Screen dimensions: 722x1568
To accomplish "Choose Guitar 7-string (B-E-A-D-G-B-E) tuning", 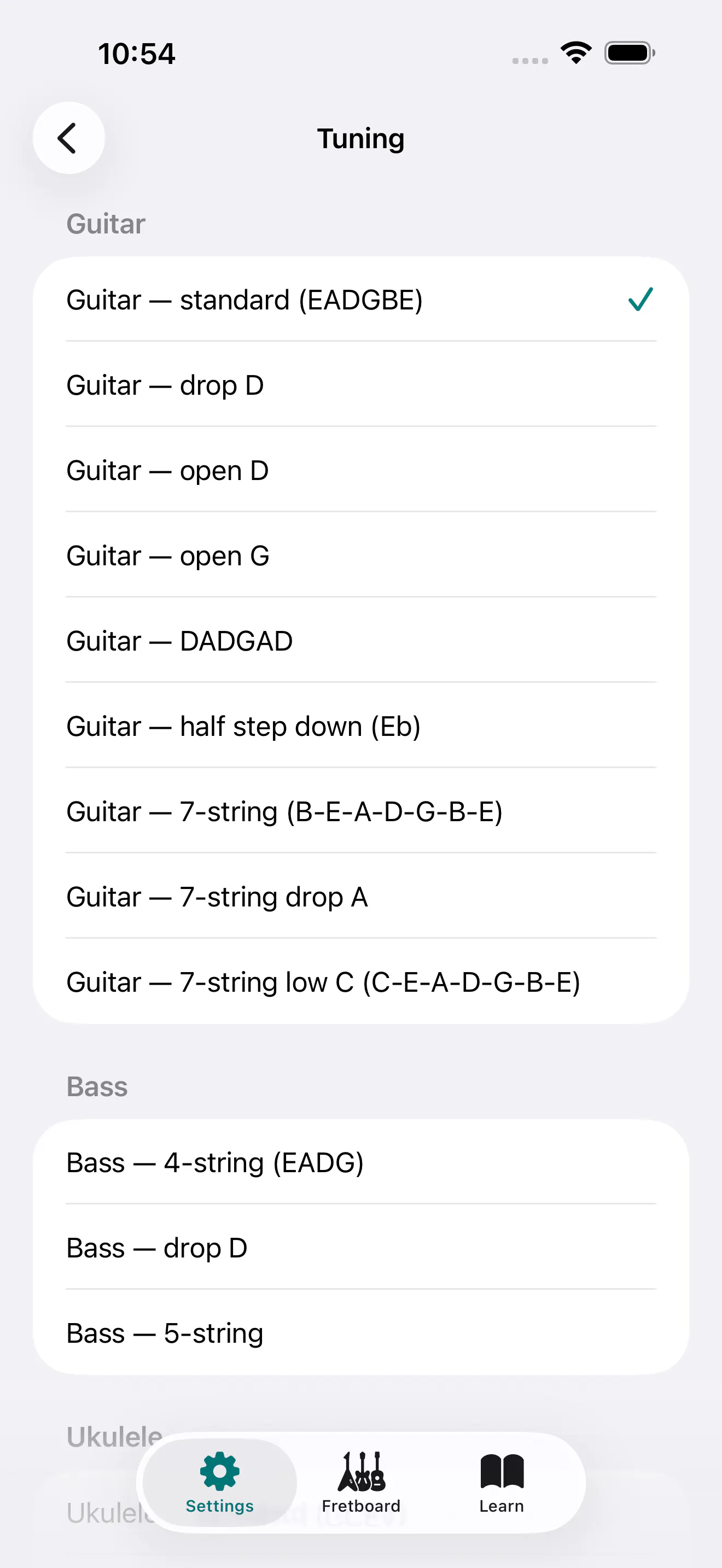I will (361, 811).
